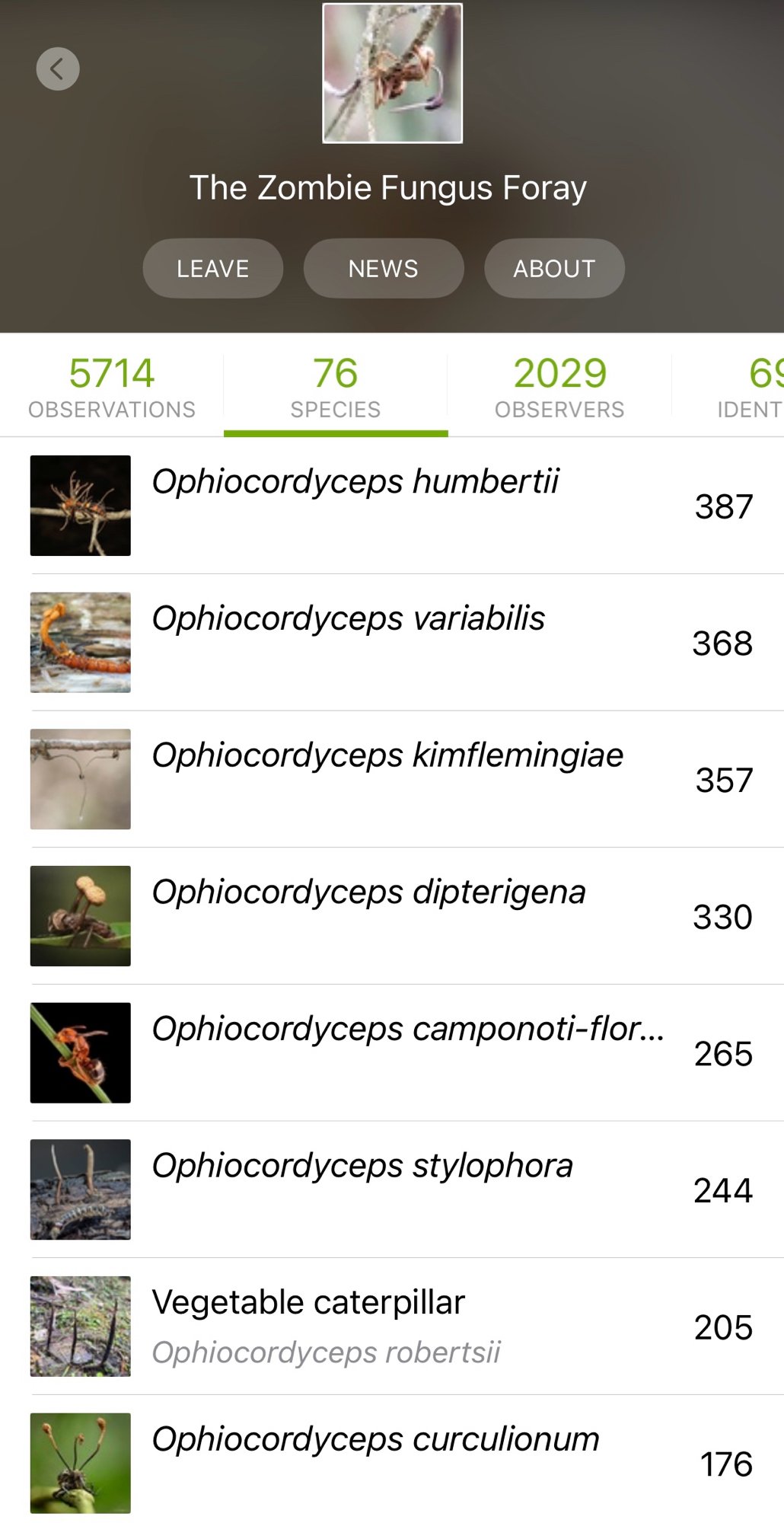Go back using the arrow icon

[x=58, y=69]
